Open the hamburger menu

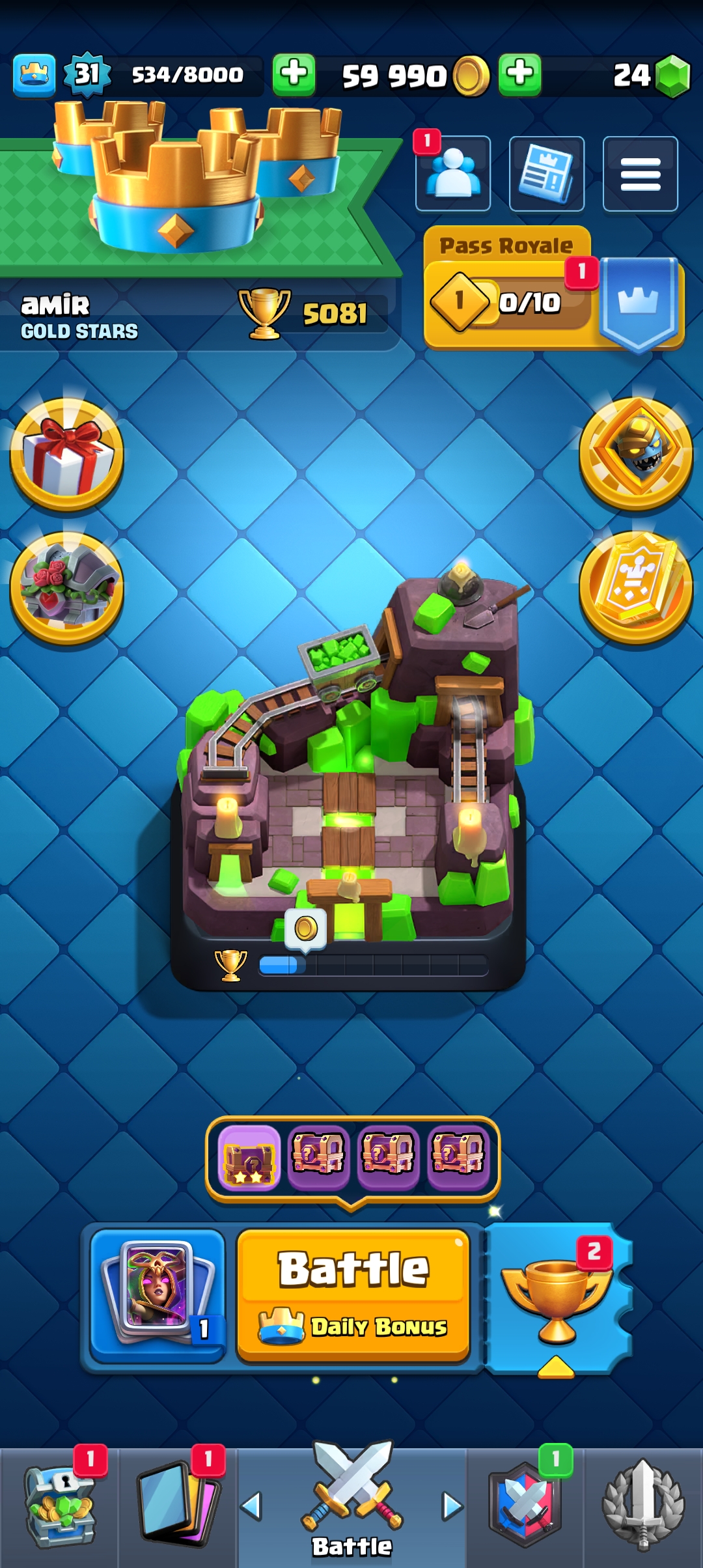click(640, 174)
